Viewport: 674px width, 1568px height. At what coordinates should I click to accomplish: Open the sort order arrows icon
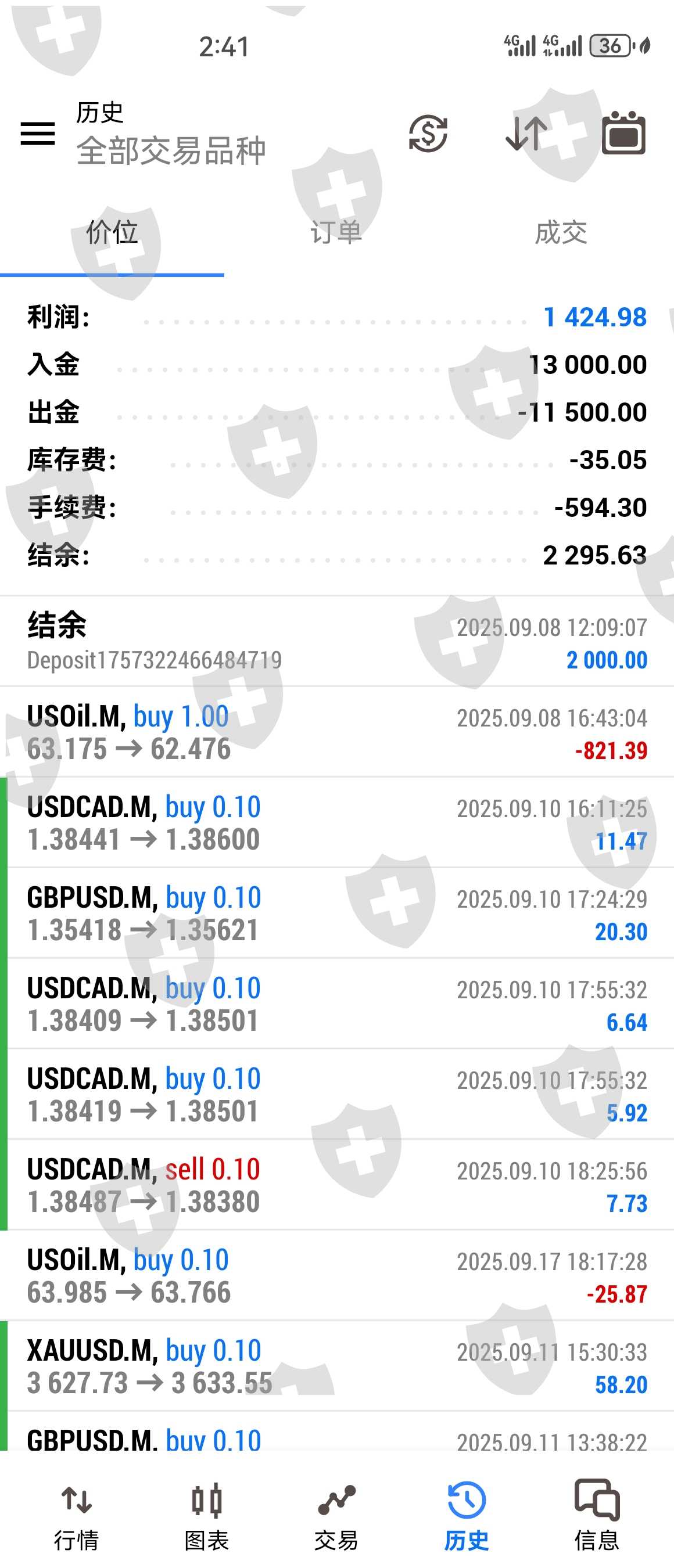(525, 134)
